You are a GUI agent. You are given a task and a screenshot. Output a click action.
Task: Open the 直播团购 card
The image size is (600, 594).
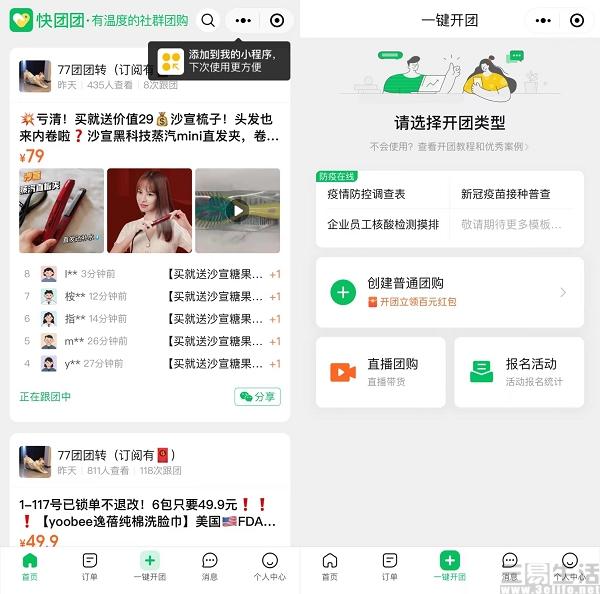(x=380, y=372)
